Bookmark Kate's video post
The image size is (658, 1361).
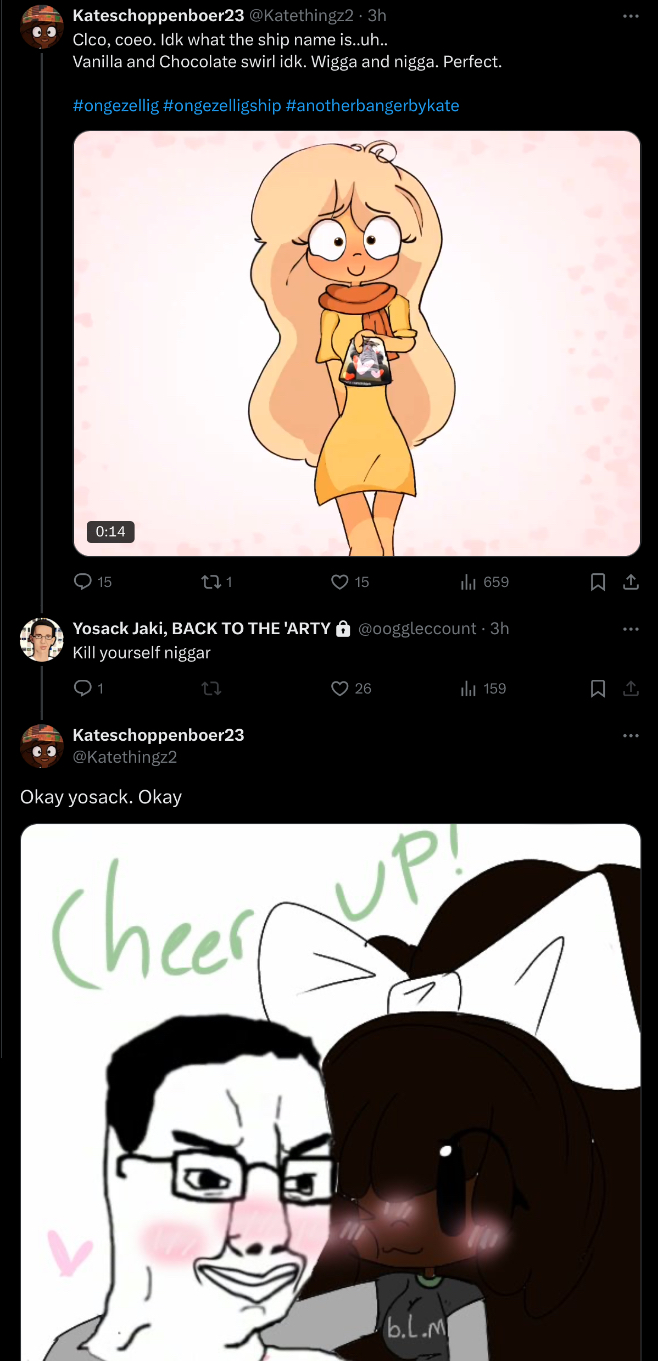click(x=598, y=582)
